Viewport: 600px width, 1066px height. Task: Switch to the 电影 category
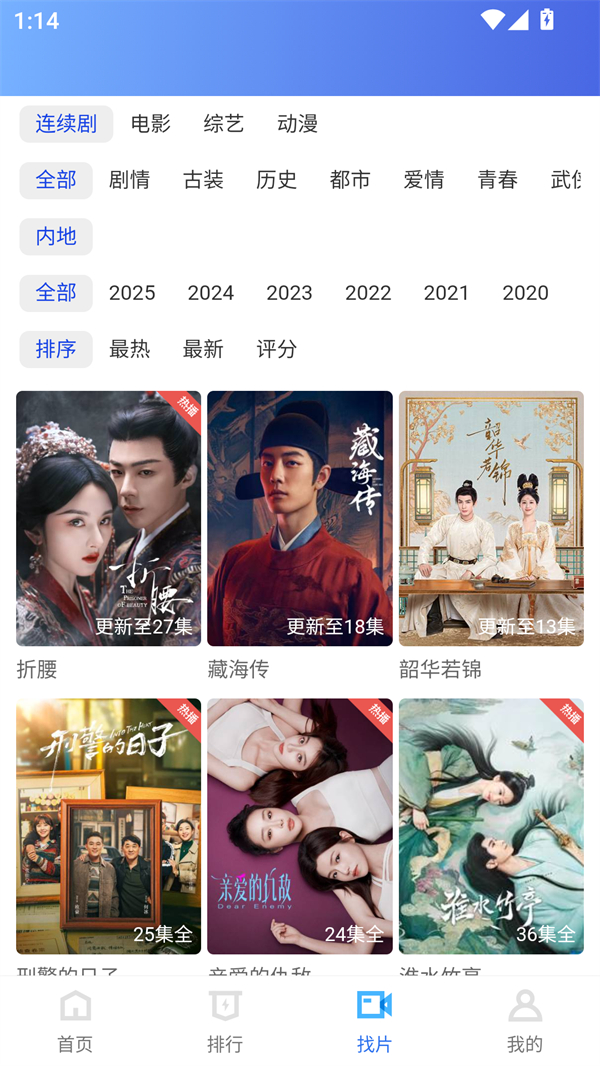[x=151, y=124]
